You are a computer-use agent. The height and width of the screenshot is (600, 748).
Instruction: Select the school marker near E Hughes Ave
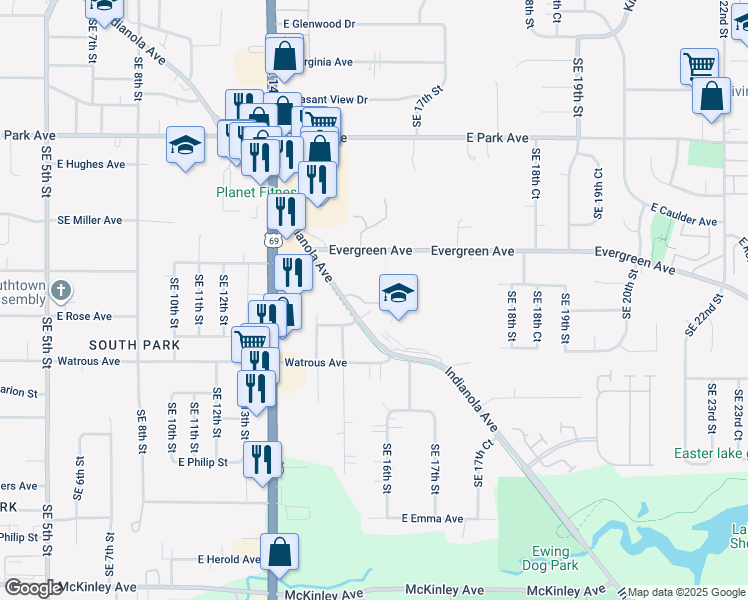coord(185,146)
